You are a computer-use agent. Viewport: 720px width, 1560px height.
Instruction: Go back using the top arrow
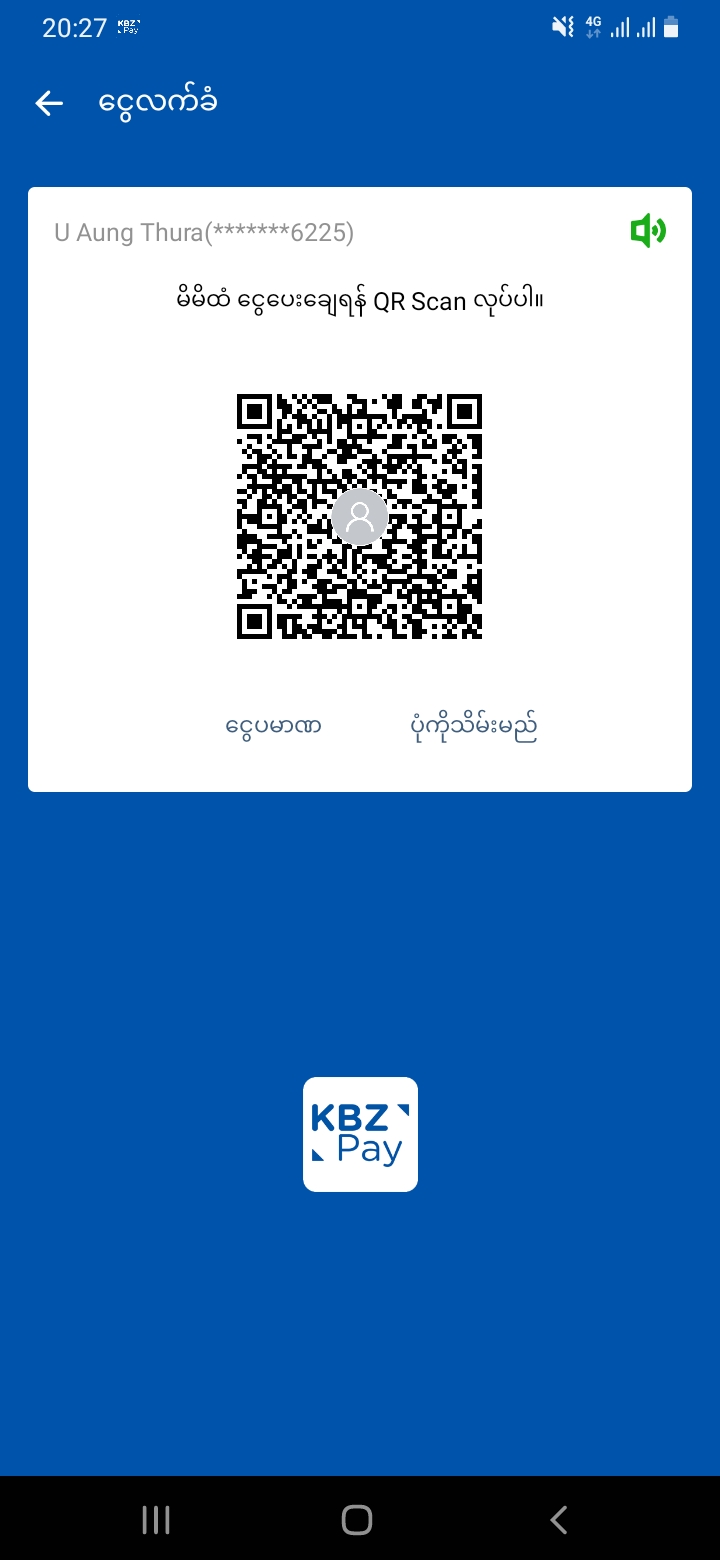tap(49, 103)
